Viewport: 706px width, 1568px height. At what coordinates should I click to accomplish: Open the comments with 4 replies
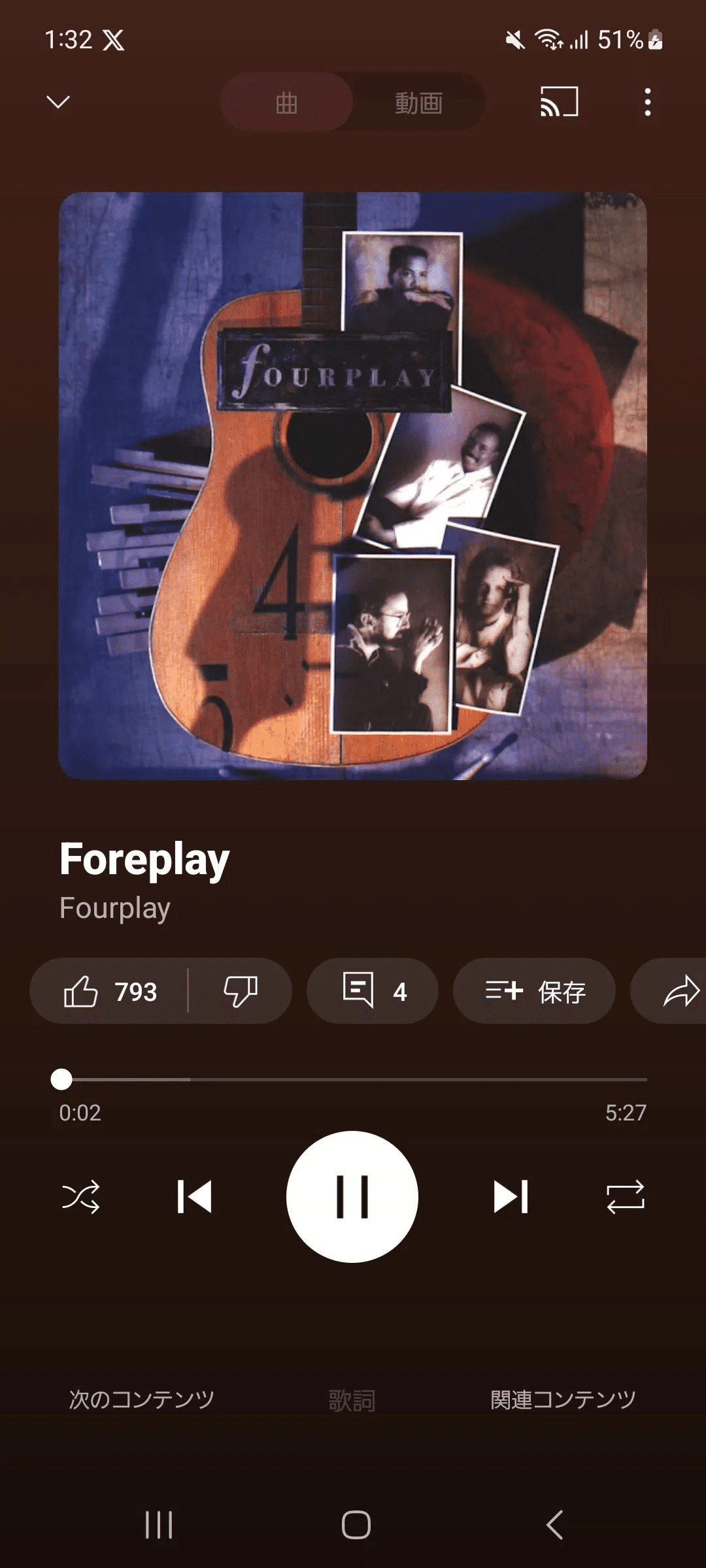(x=373, y=991)
